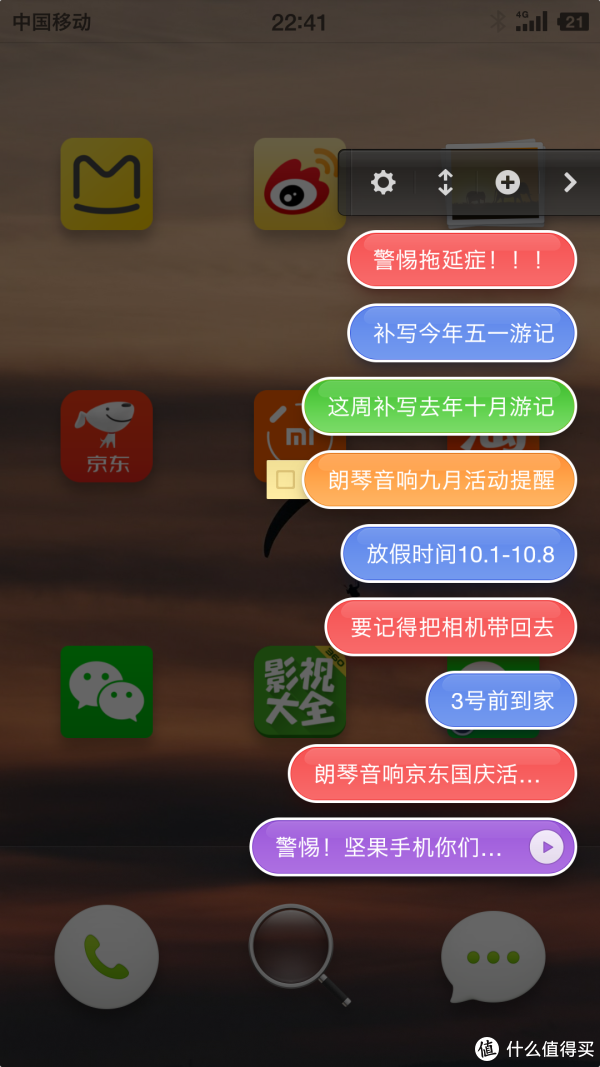The image size is (600, 1067).
Task: Open the 影视大全 app
Action: coord(299,691)
